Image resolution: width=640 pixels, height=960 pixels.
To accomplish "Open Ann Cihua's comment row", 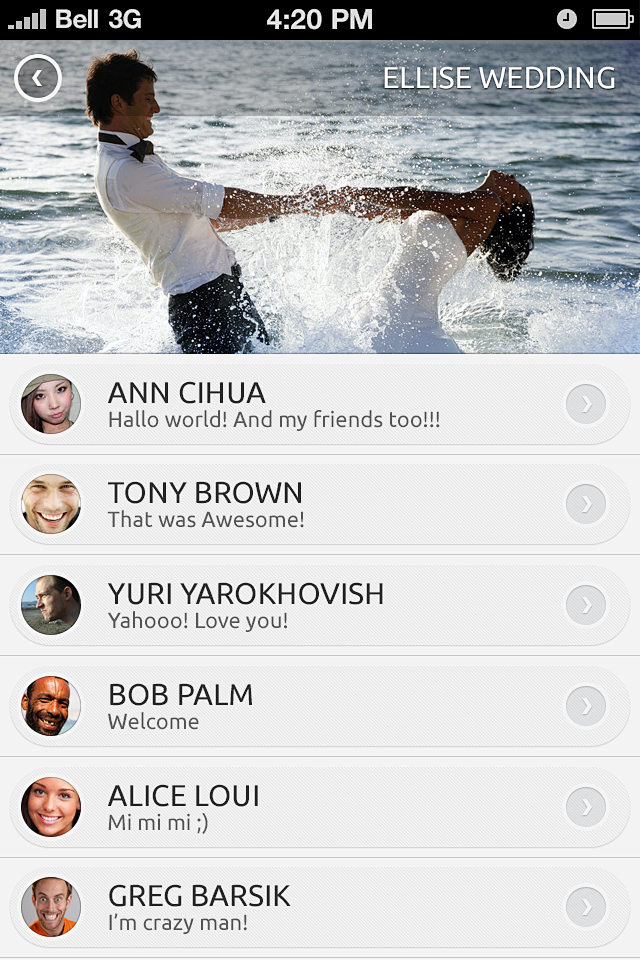I will tap(320, 404).
